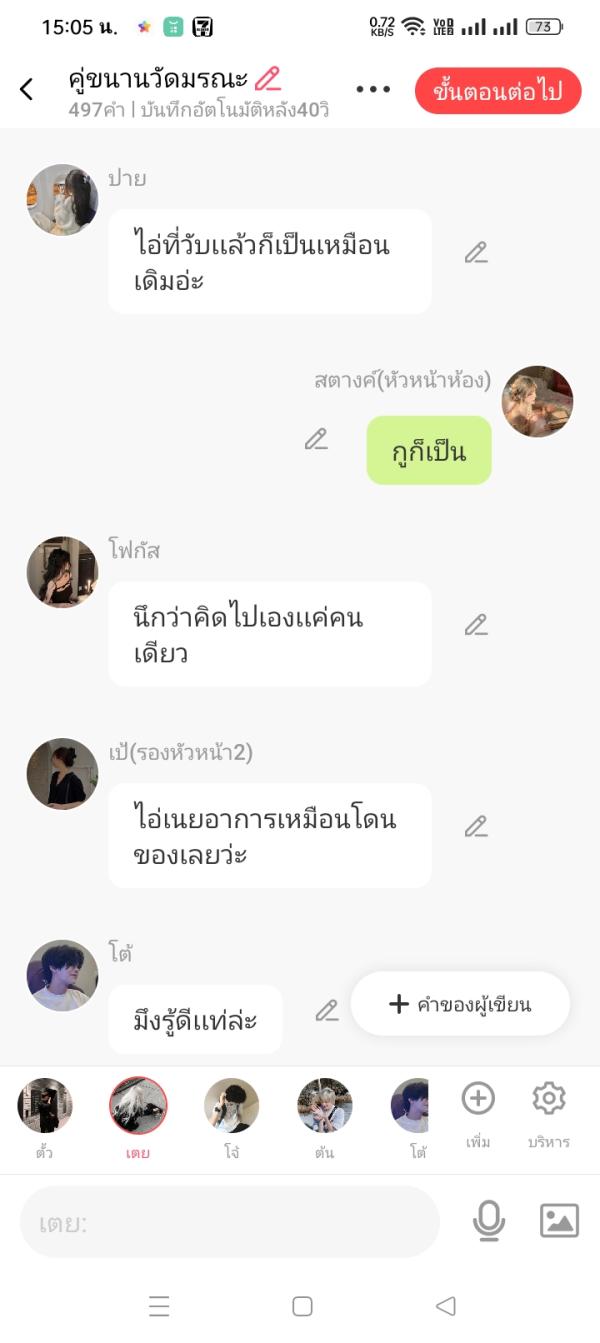Edit โต้'s message มึงรู้ดีแท่ล่ะ
Image resolution: width=600 pixels, height=1343 pixels.
[327, 1011]
